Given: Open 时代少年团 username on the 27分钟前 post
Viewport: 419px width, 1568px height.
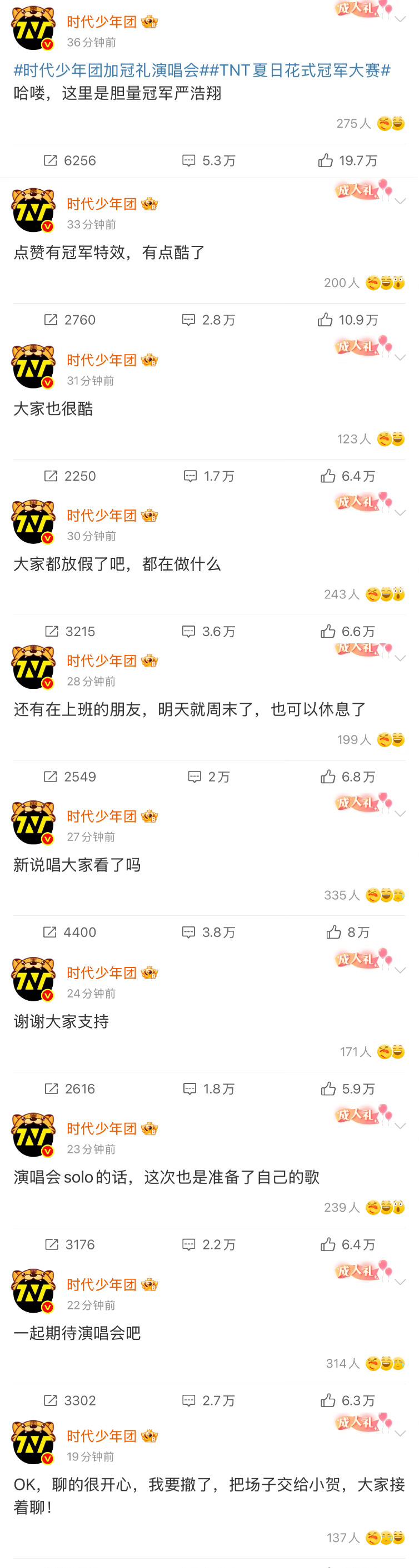Looking at the screenshot, I should coord(102,816).
